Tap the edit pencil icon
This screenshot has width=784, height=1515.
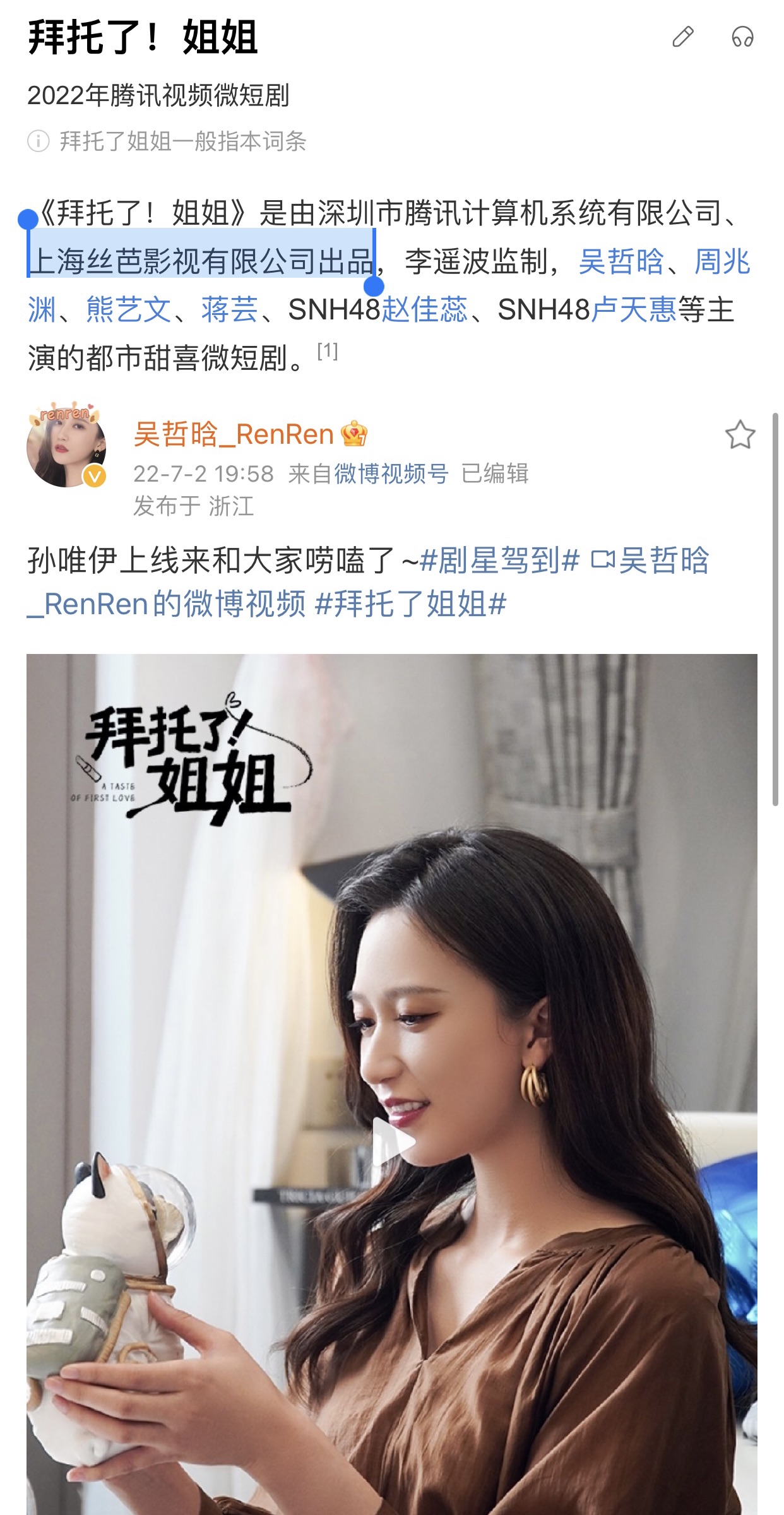pyautogui.click(x=682, y=37)
